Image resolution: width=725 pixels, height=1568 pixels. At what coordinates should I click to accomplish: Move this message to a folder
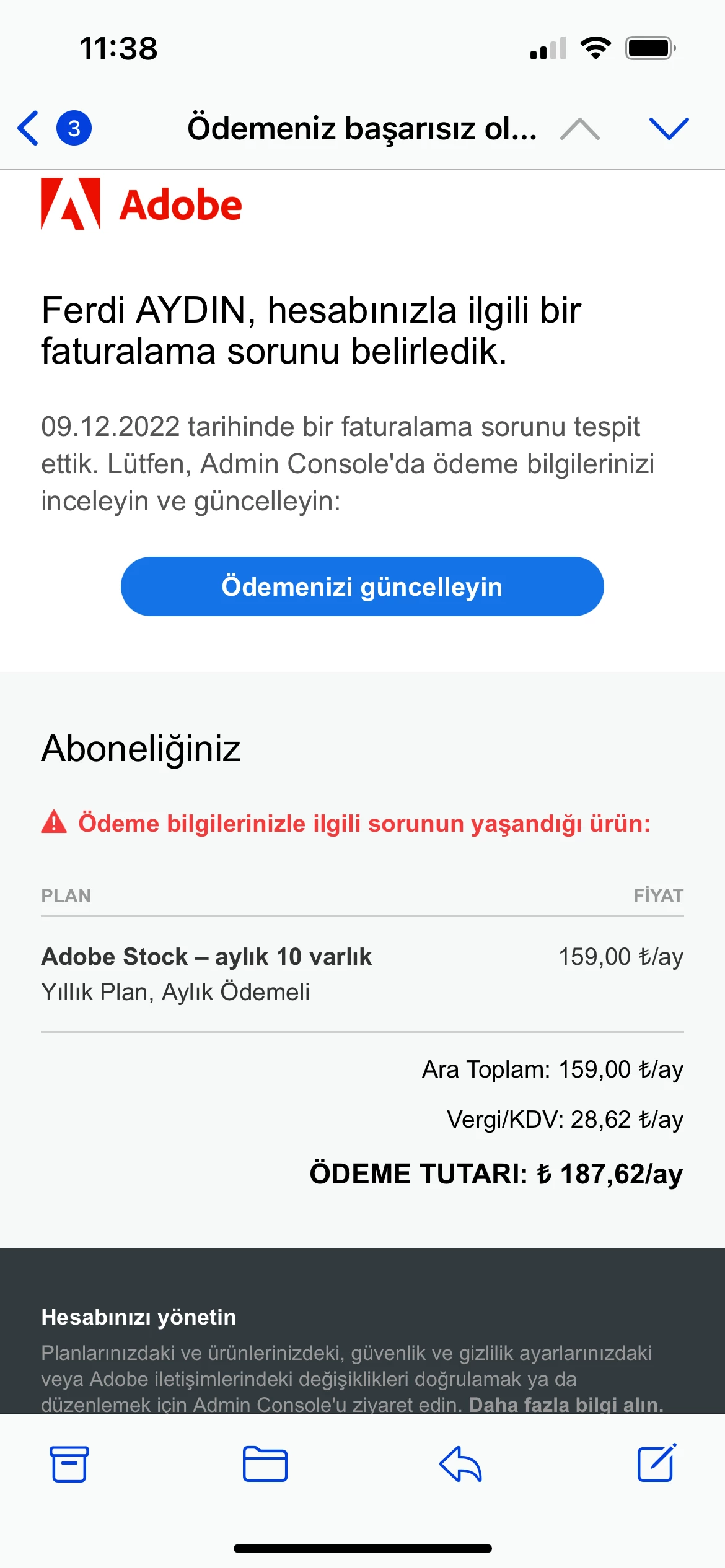click(265, 1464)
